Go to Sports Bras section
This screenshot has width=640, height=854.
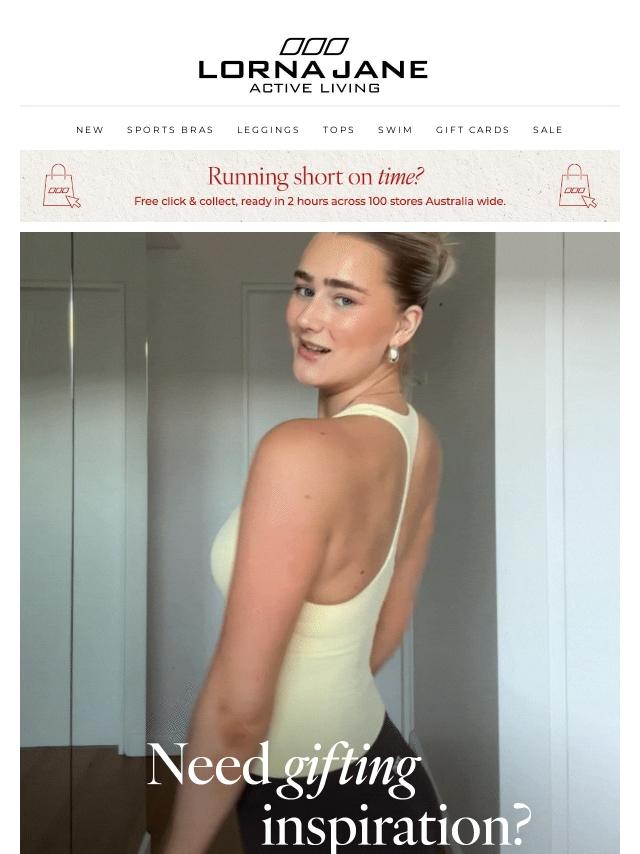click(x=170, y=130)
